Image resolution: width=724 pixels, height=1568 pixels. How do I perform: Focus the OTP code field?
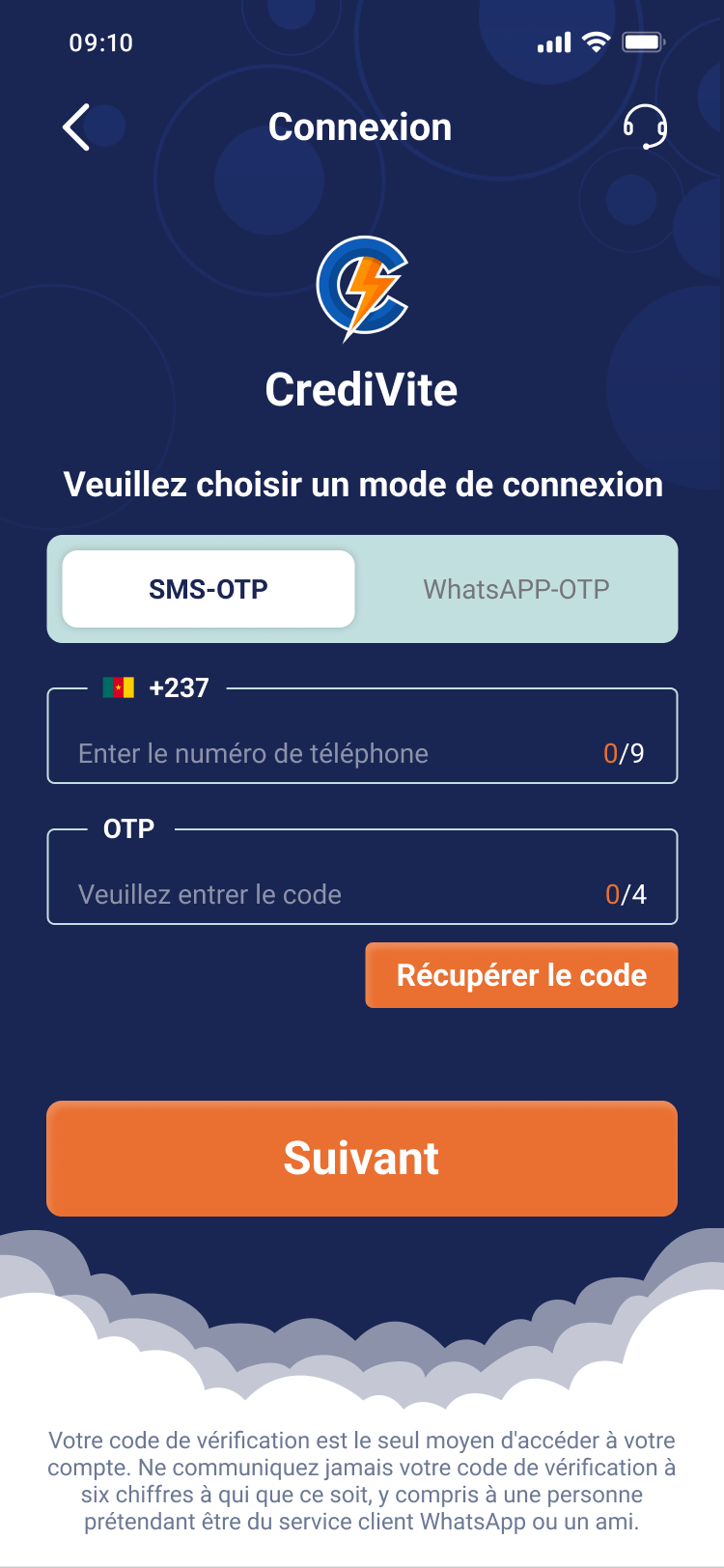tap(362, 877)
